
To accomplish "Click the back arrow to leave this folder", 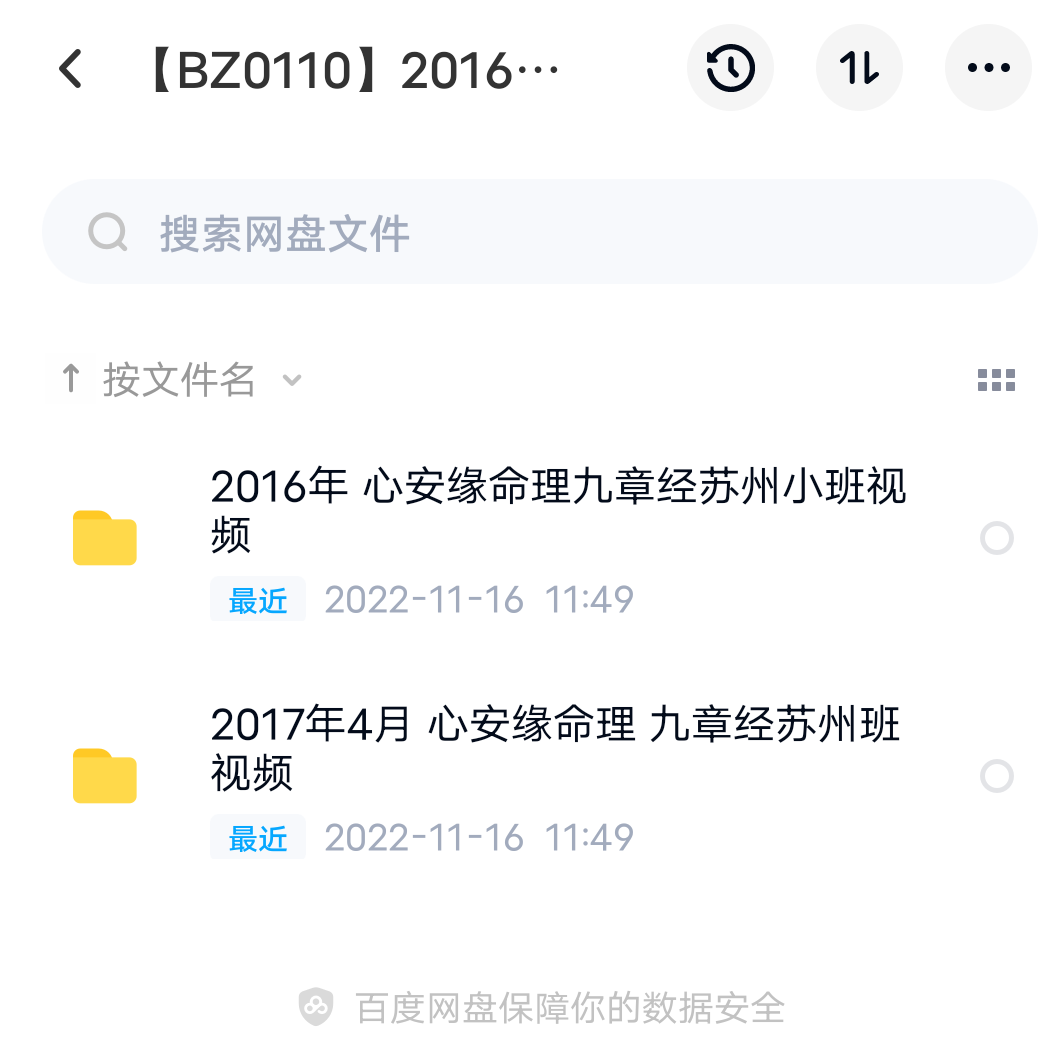I will pos(70,68).
